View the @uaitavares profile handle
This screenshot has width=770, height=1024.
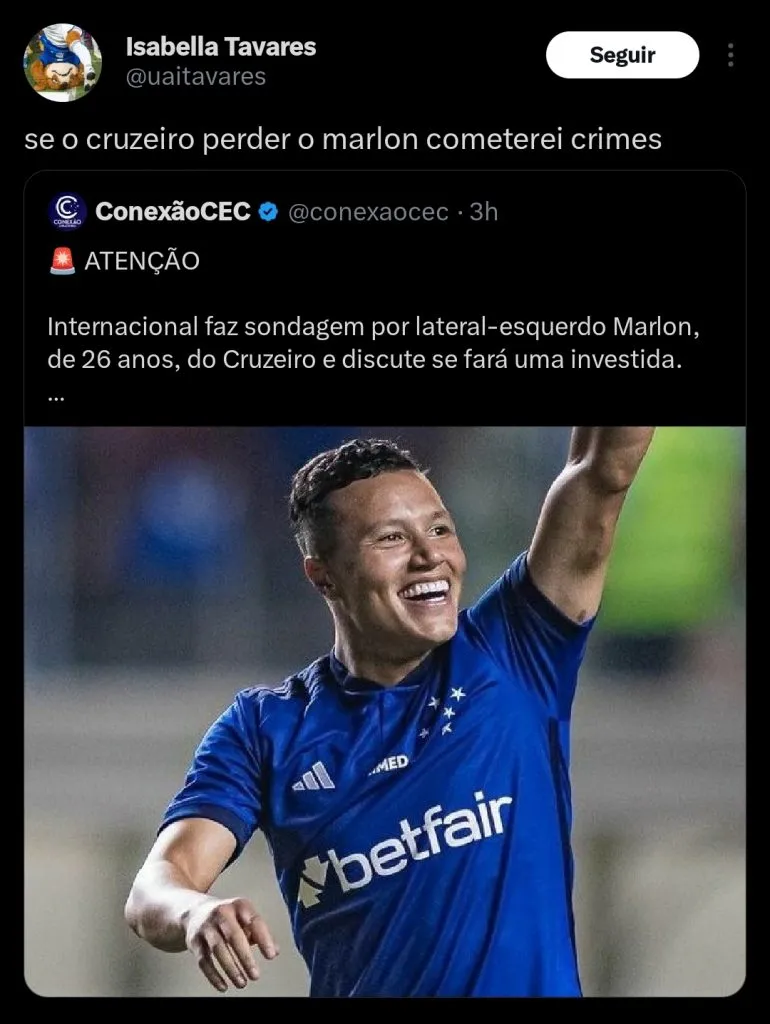196,76
